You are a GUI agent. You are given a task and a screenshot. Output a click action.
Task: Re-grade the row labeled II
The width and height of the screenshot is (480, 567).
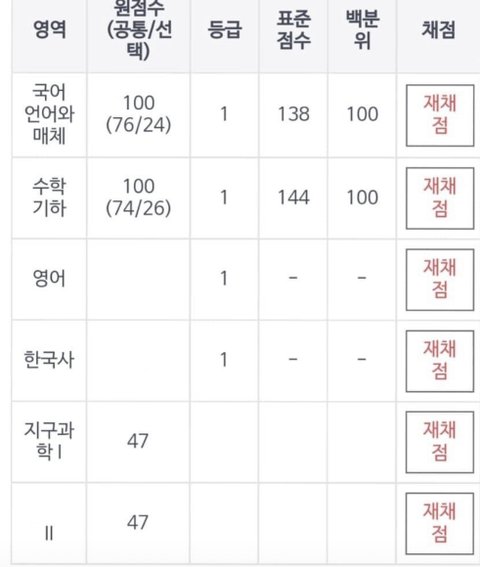click(440, 523)
